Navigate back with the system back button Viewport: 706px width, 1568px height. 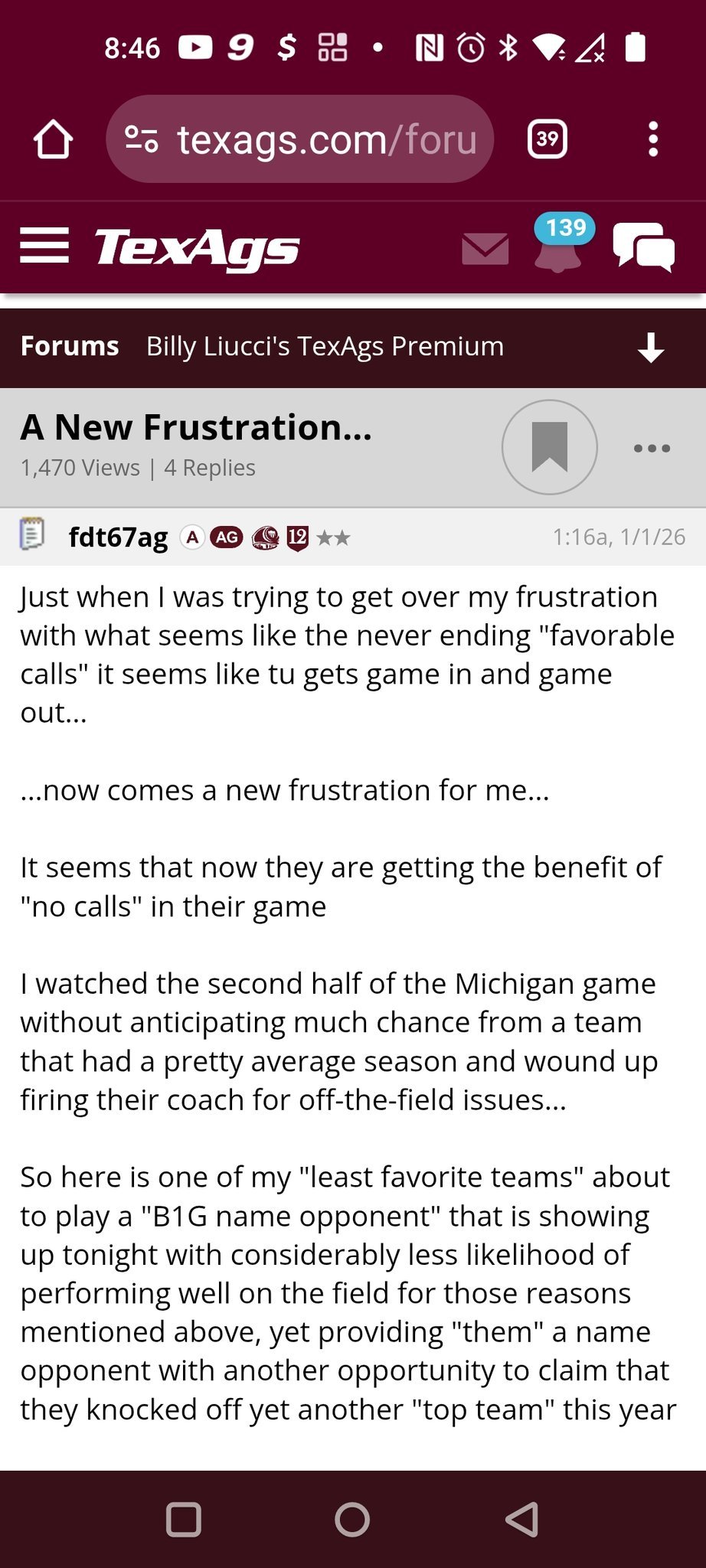click(x=522, y=1520)
